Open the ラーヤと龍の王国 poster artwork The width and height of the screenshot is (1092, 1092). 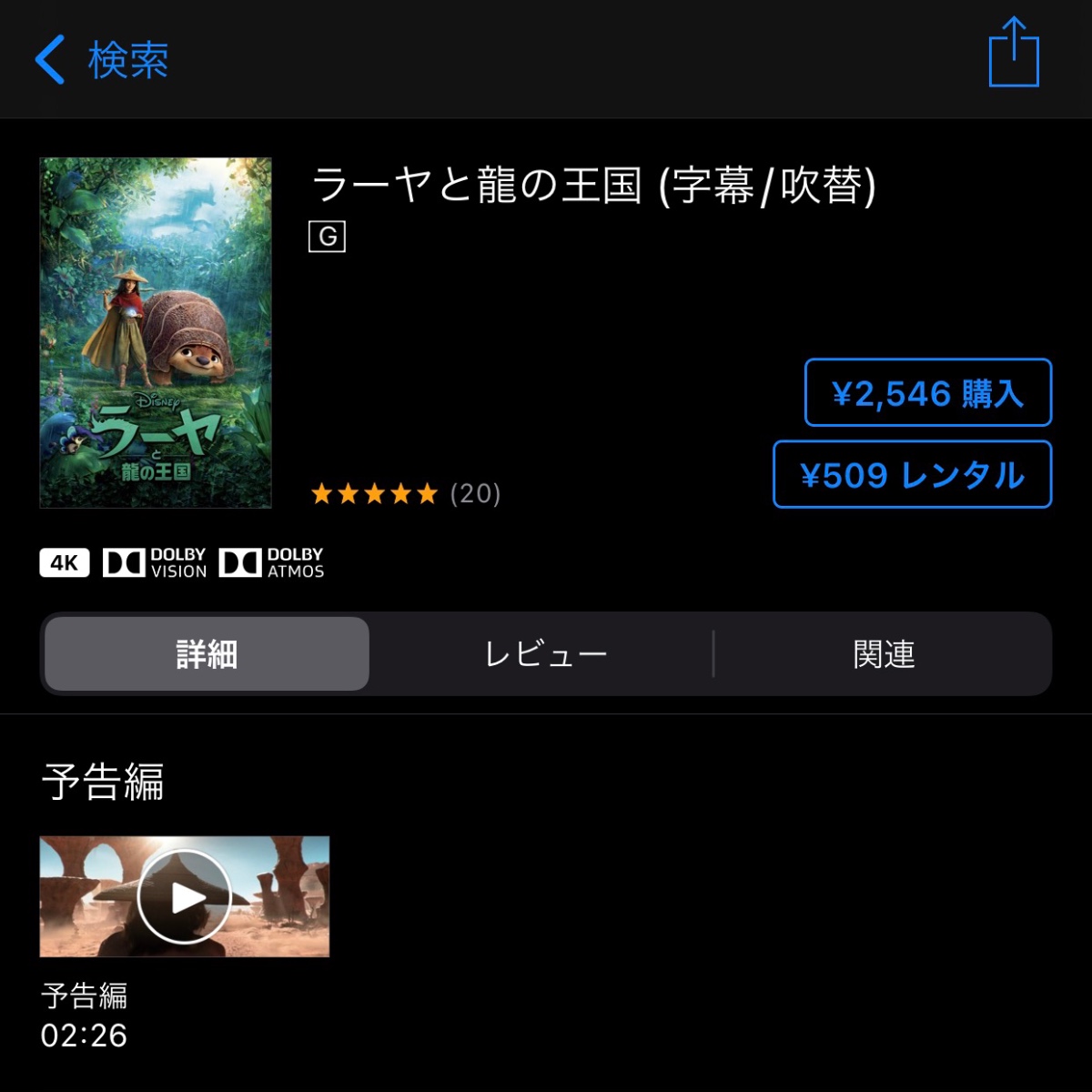[156, 333]
